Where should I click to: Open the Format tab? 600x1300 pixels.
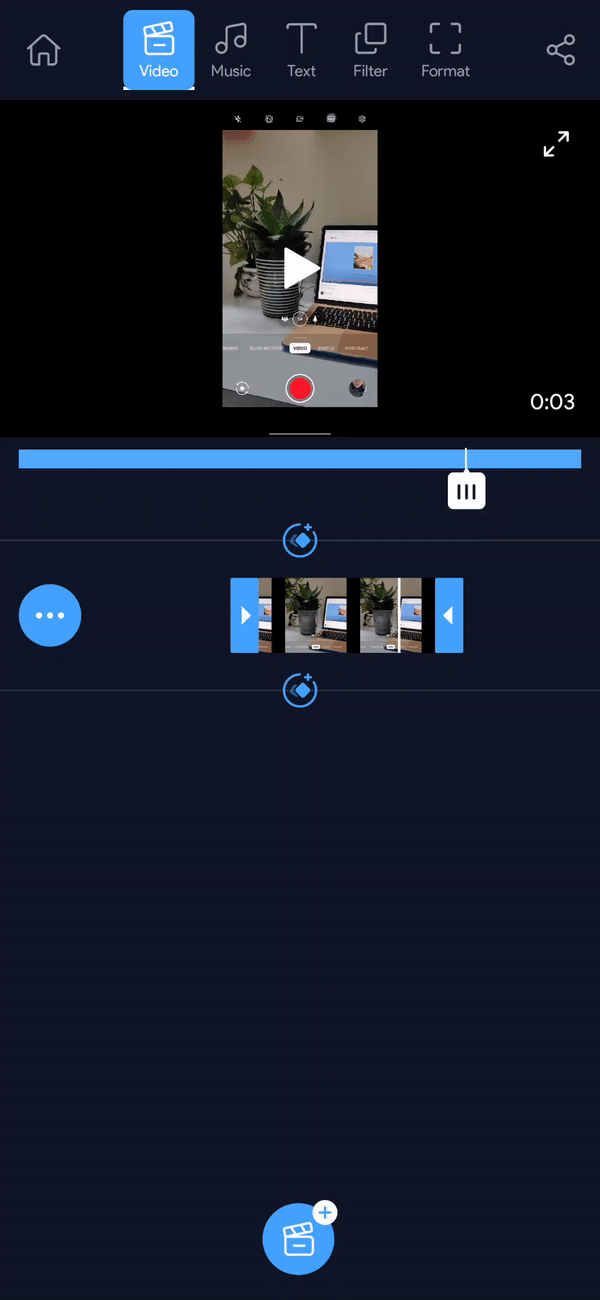tap(445, 50)
